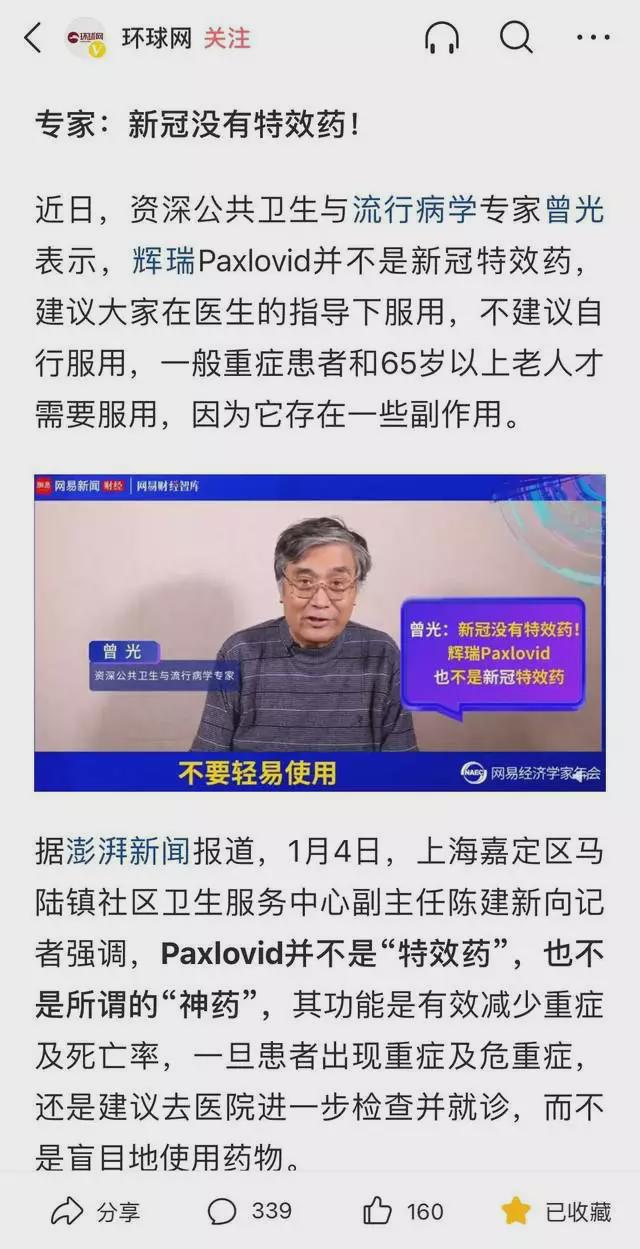Open the 339 comments
This screenshot has height=1249, width=640.
[250, 1212]
